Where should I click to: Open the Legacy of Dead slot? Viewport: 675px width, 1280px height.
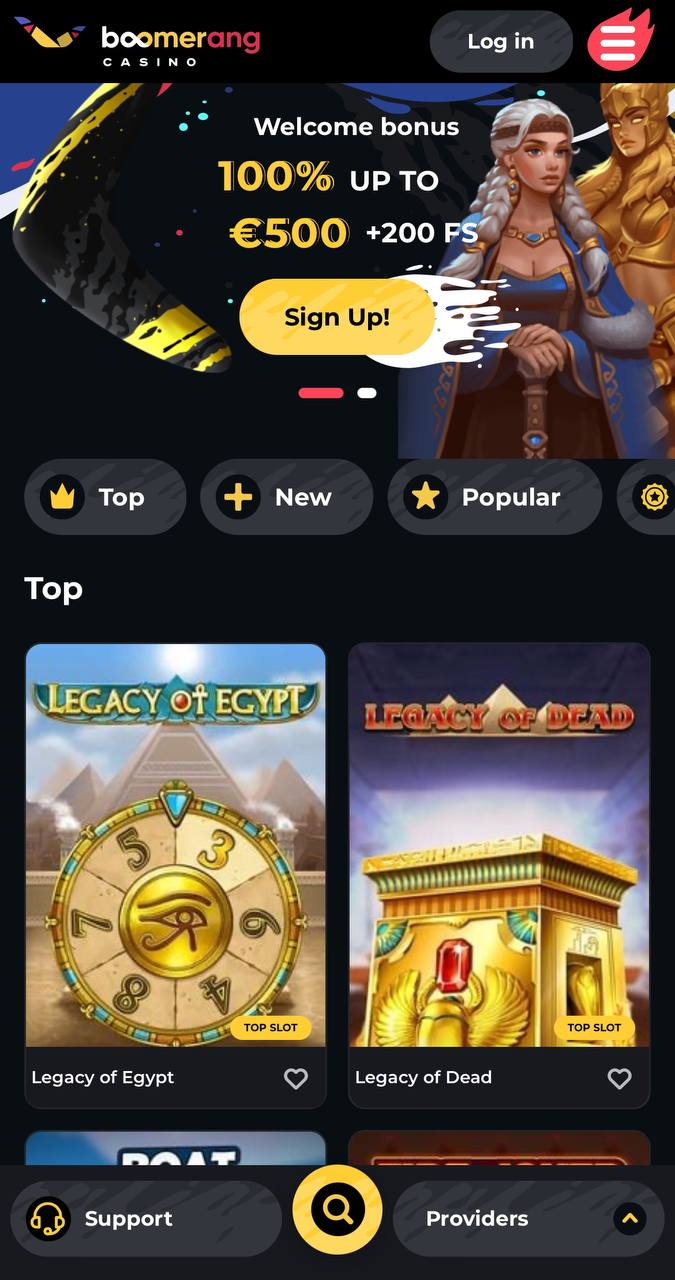coord(499,845)
